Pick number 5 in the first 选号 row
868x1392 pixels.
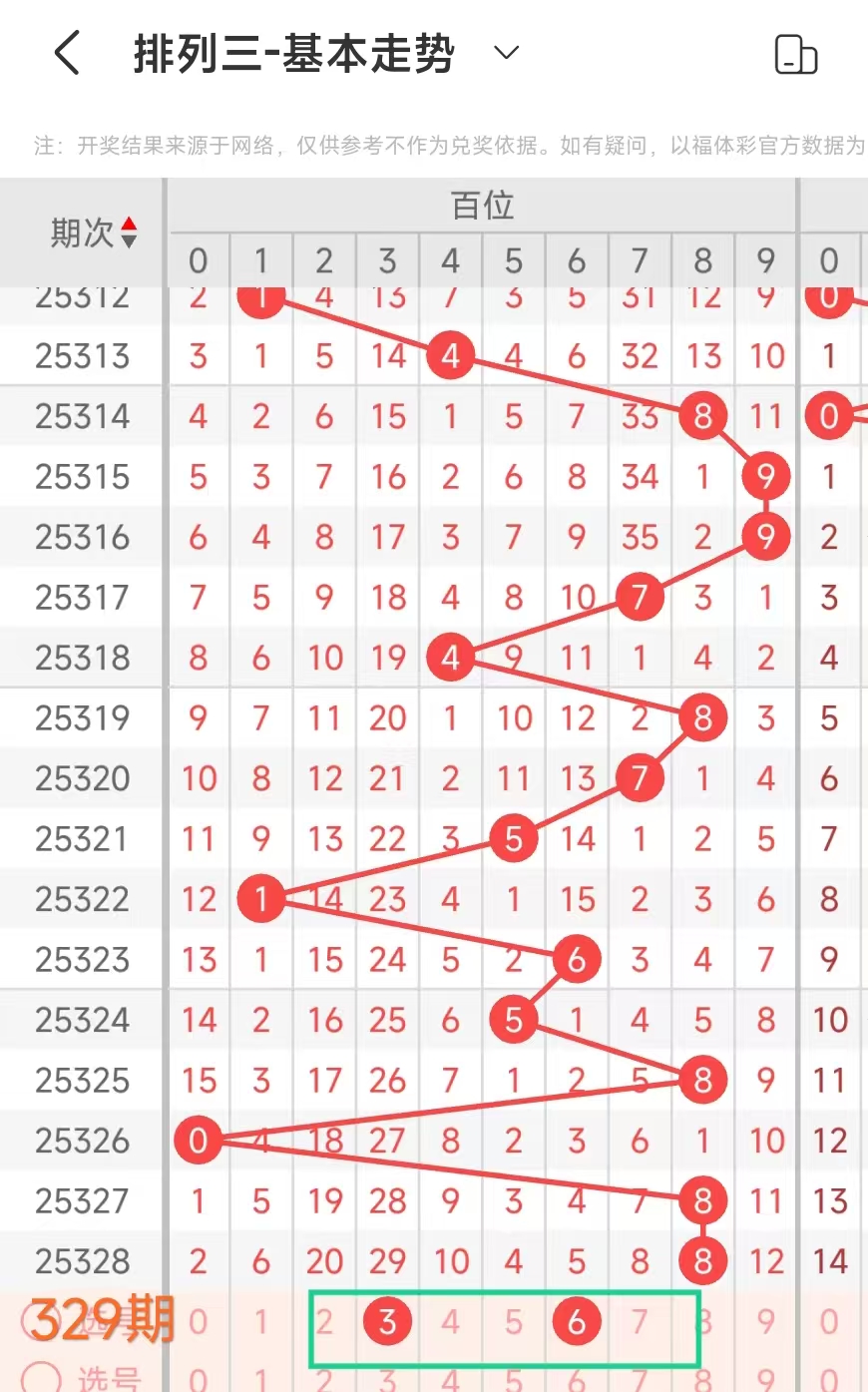pos(514,1322)
